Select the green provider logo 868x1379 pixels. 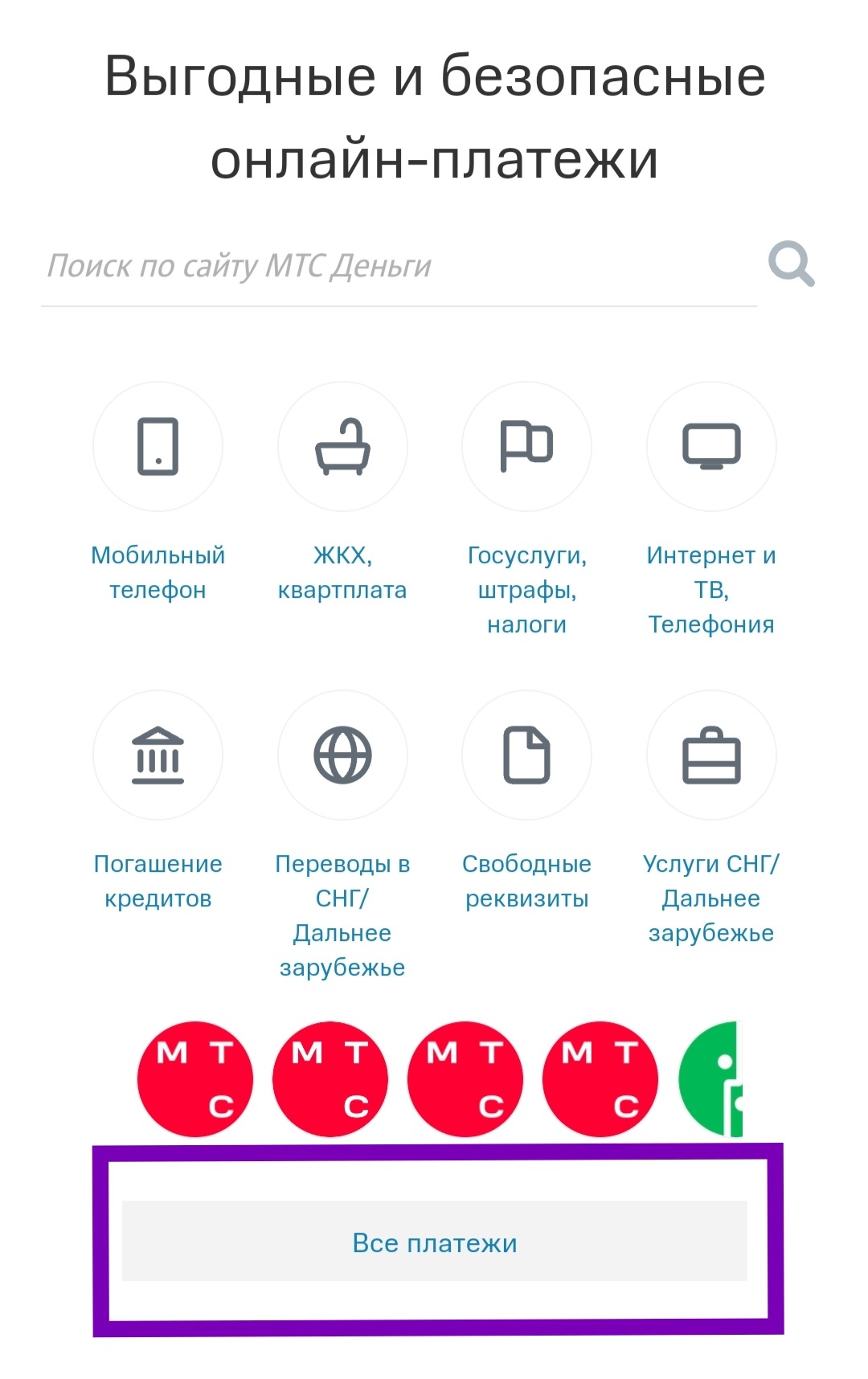click(x=713, y=1078)
